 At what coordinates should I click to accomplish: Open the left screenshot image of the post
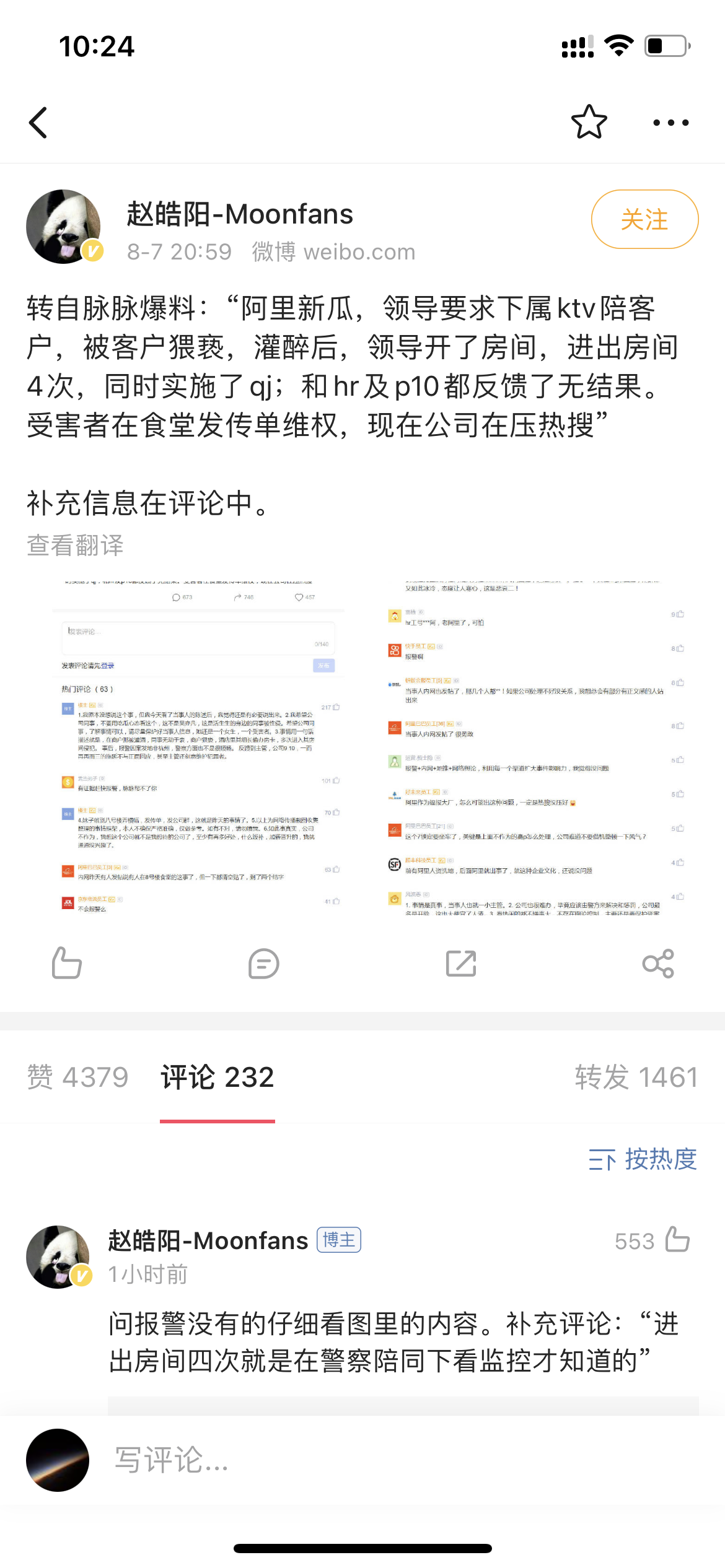tap(200, 748)
